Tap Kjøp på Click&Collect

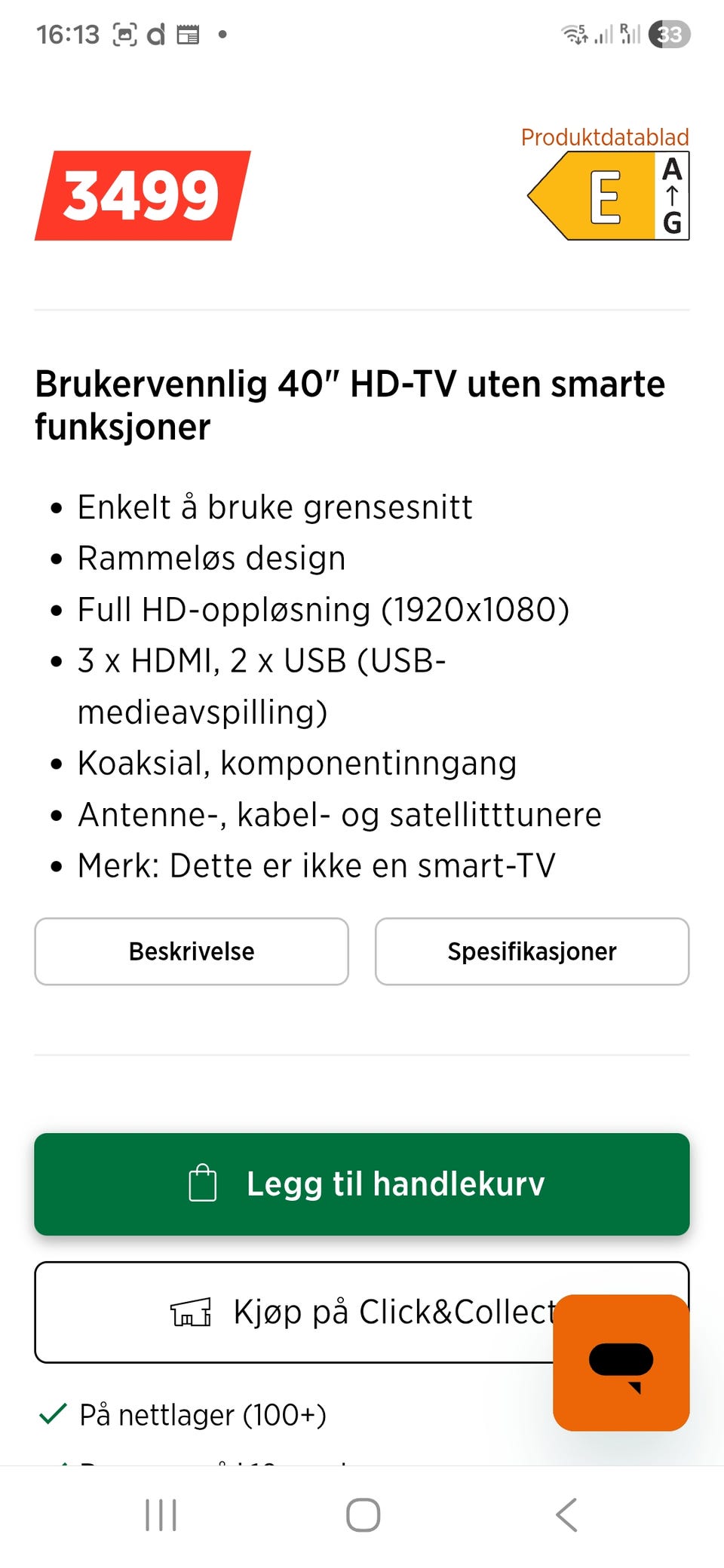362,1312
